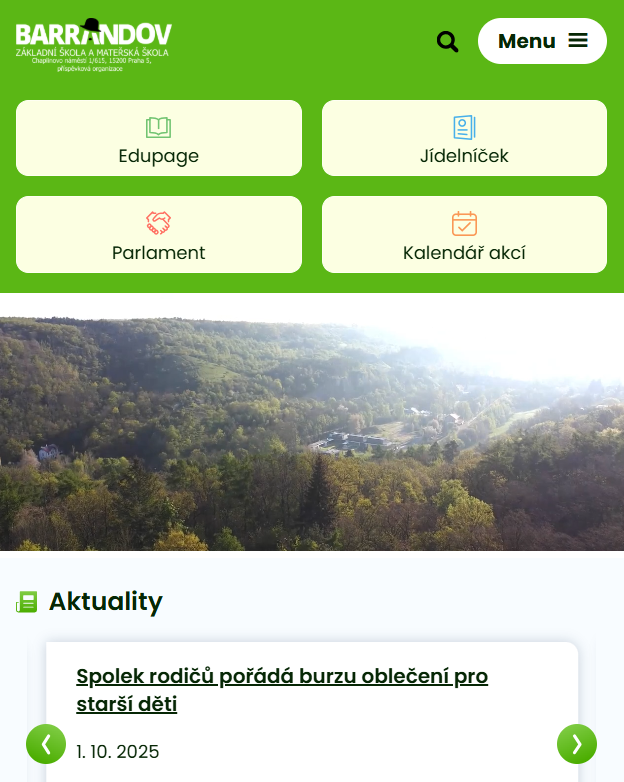Go to the Parlament section
The image size is (624, 782).
tap(159, 234)
